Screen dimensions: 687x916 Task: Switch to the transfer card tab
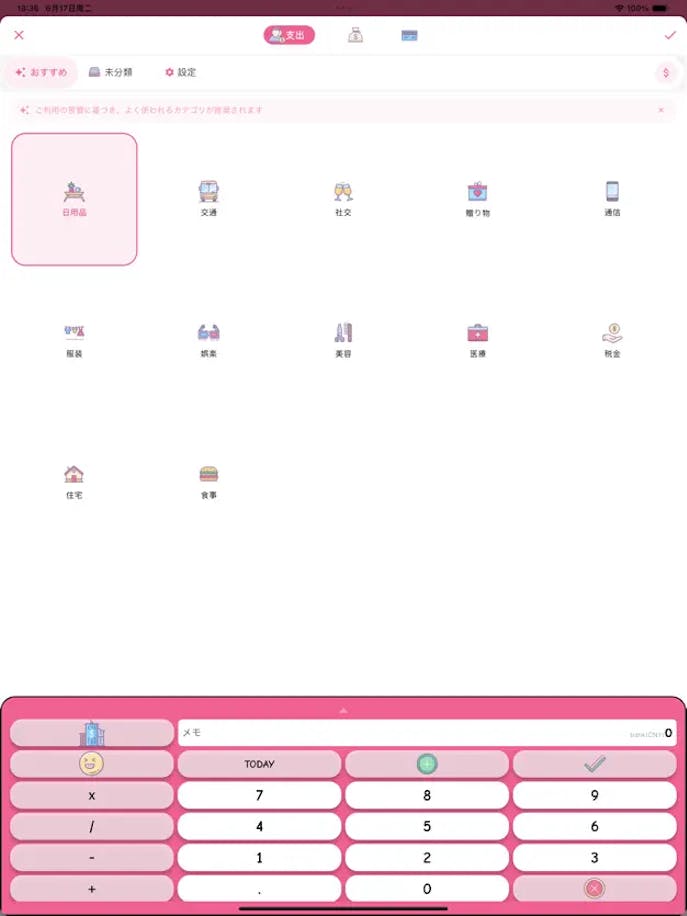click(x=409, y=35)
